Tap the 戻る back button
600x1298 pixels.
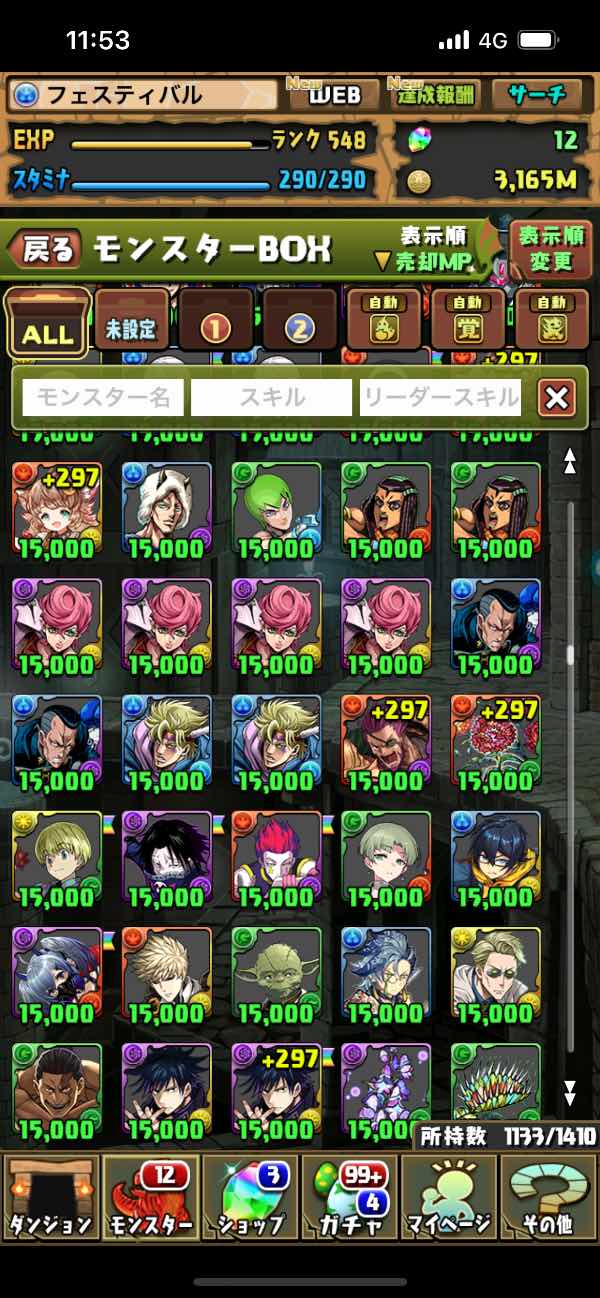pos(47,249)
